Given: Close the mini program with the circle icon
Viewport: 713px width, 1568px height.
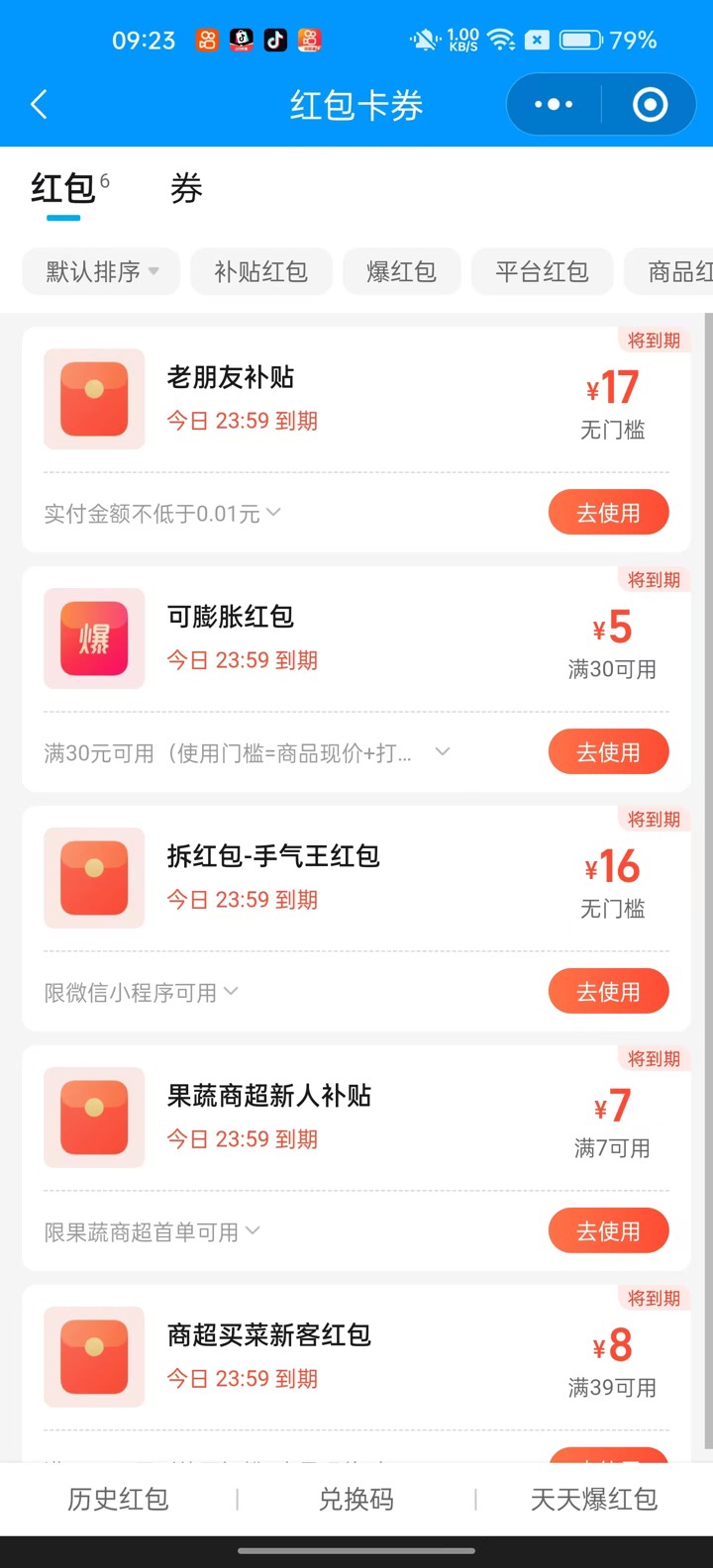Looking at the screenshot, I should click(650, 104).
